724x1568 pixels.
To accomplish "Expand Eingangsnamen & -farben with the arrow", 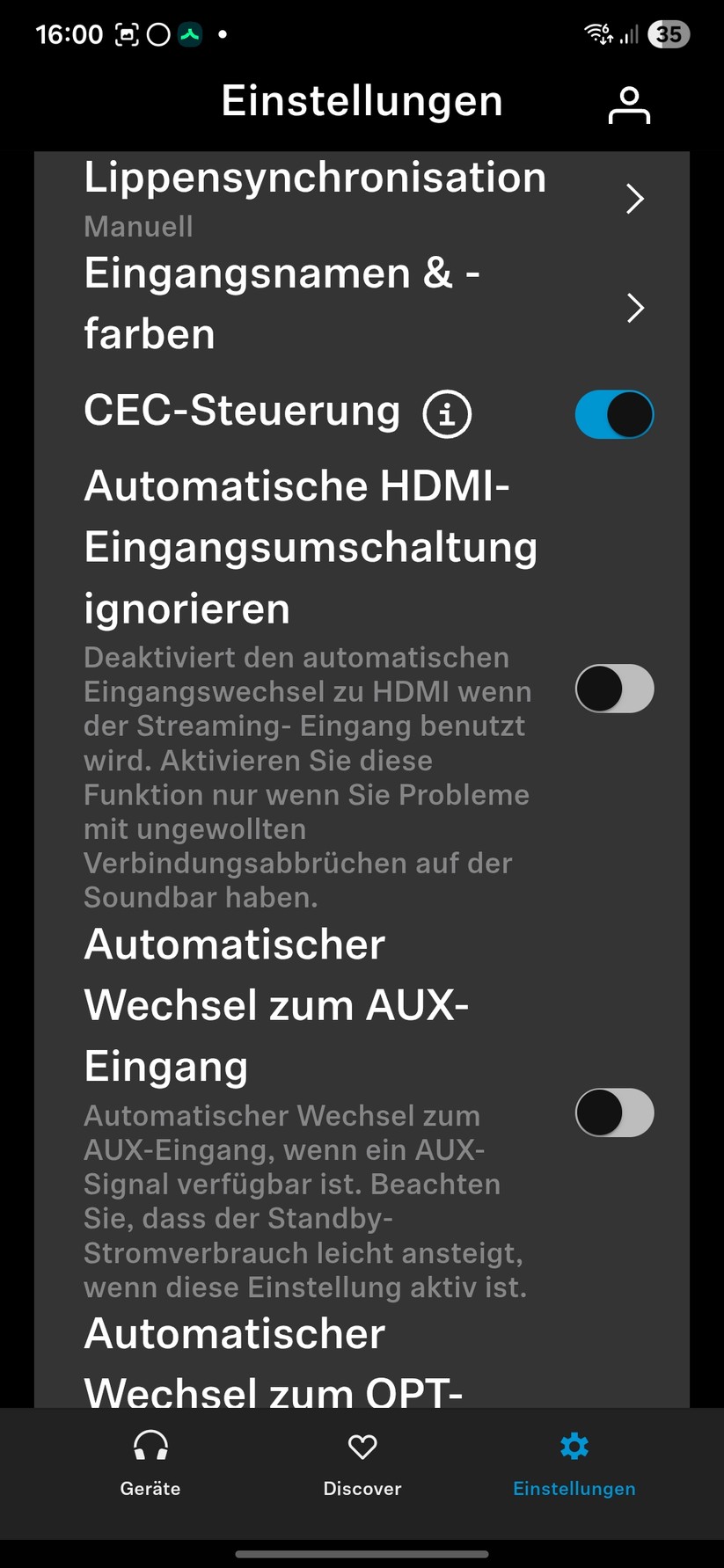I will 635,309.
